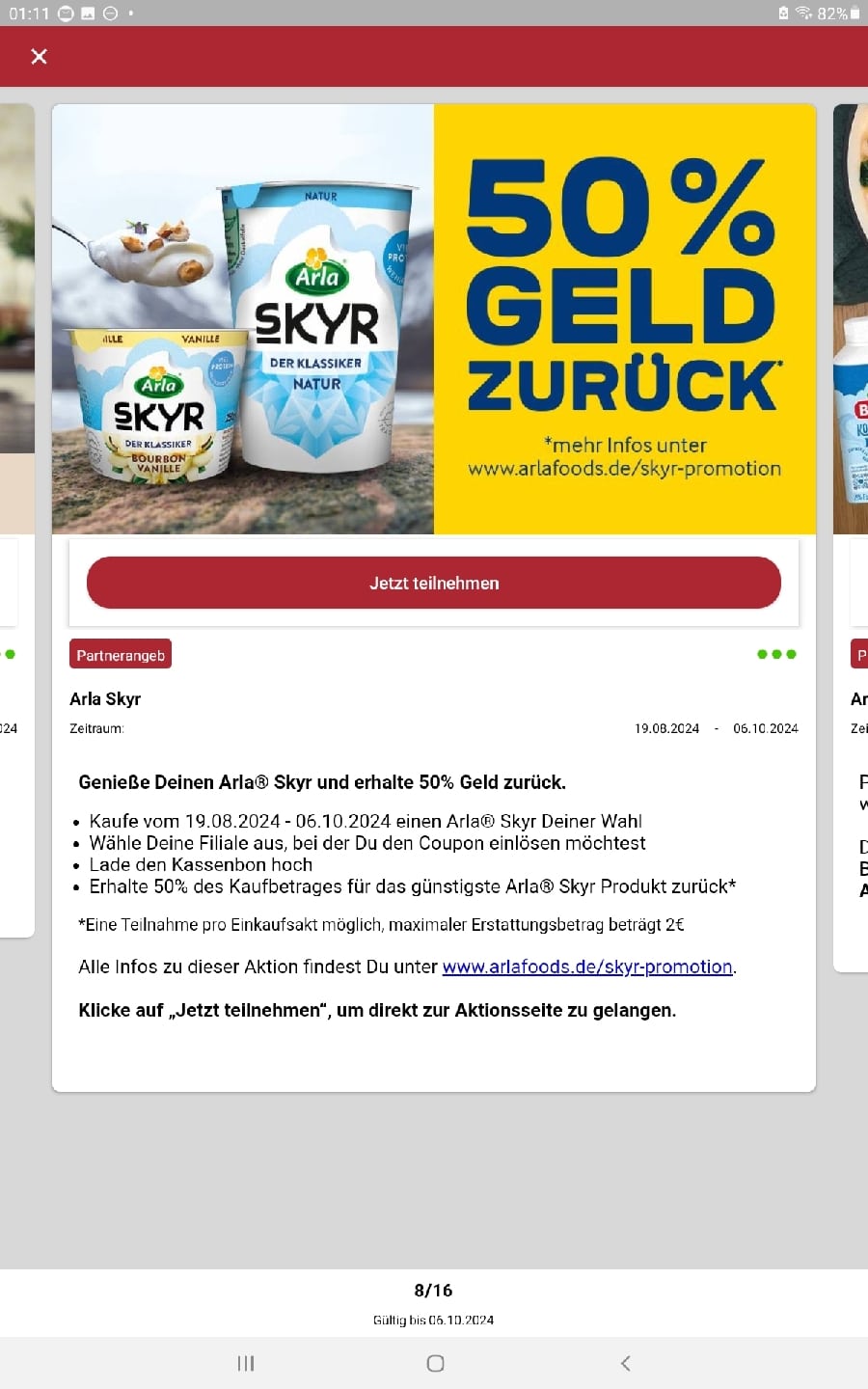Open the previous coupon card on the left
This screenshot has width=868, height=1389.
coord(16,482)
